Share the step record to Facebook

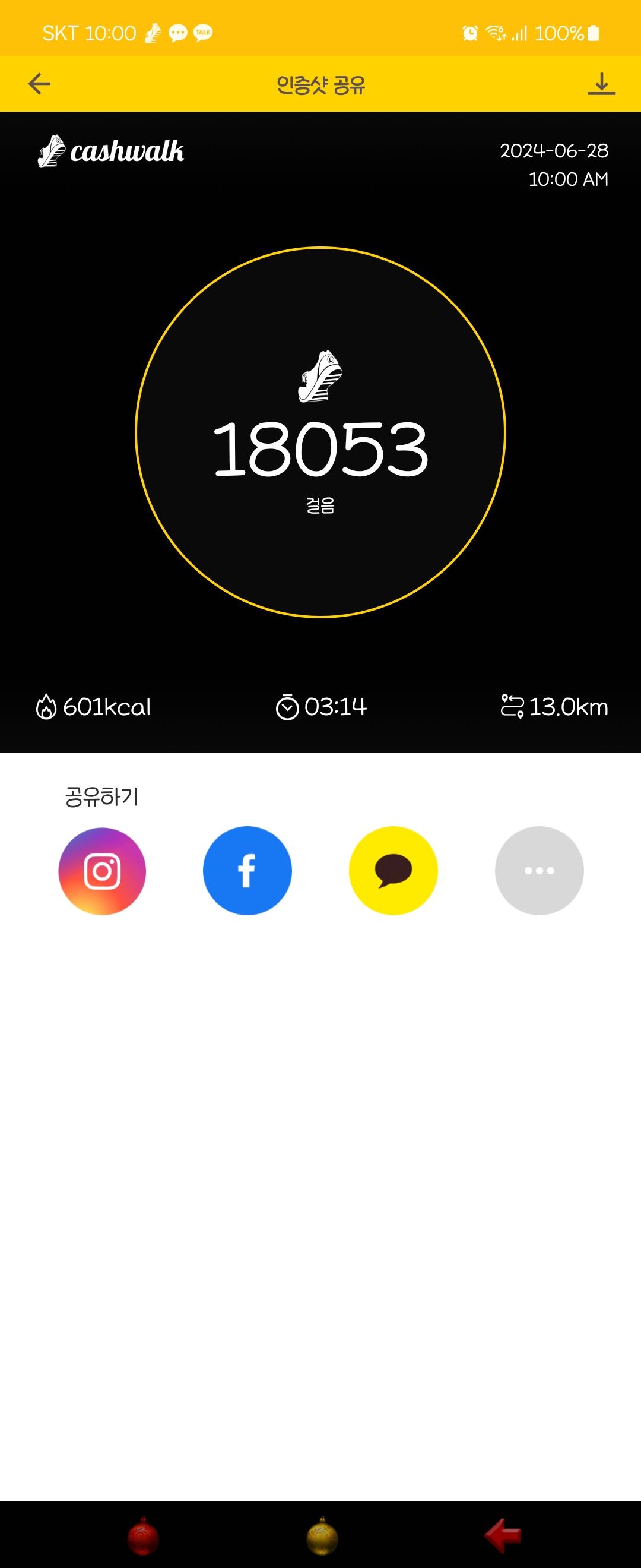click(x=247, y=871)
